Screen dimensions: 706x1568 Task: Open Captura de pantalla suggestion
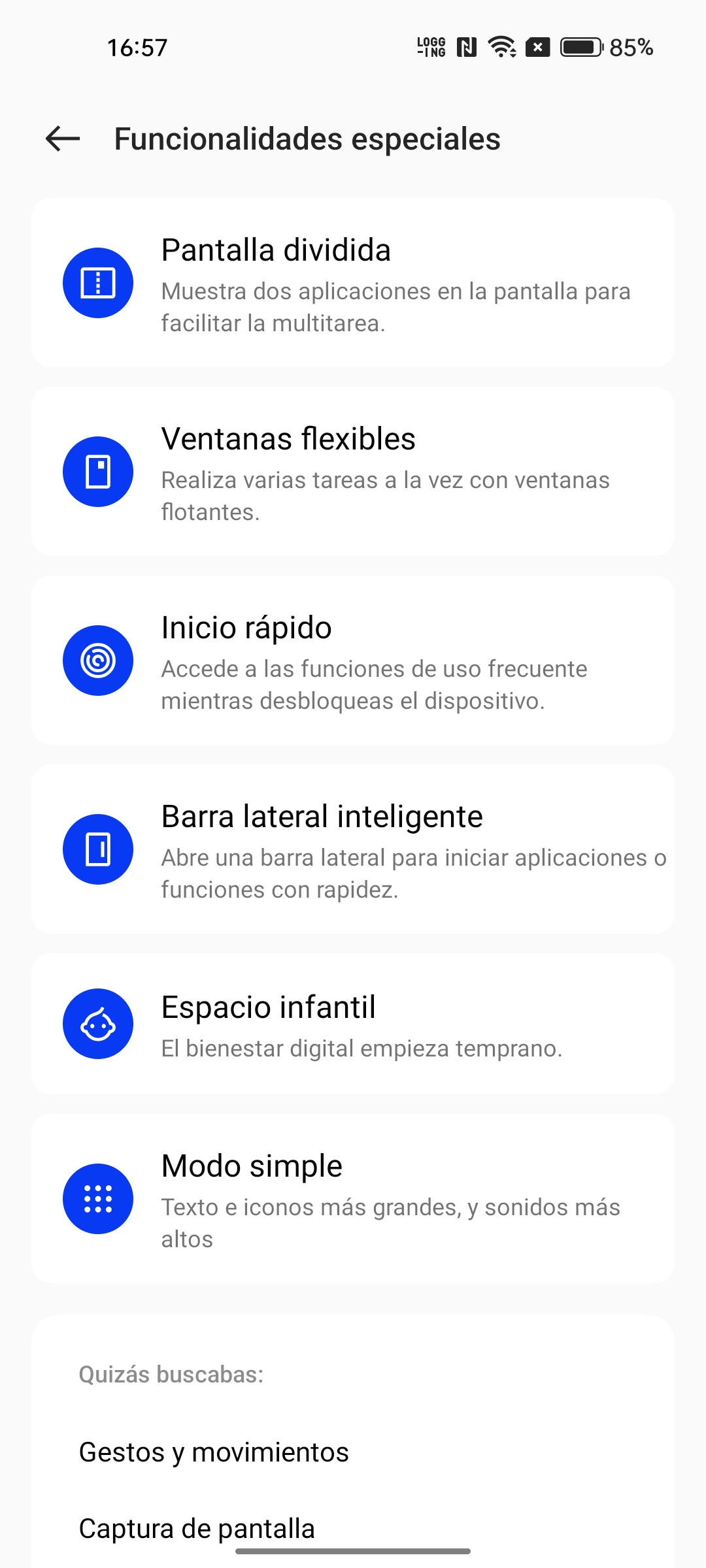(x=197, y=1528)
